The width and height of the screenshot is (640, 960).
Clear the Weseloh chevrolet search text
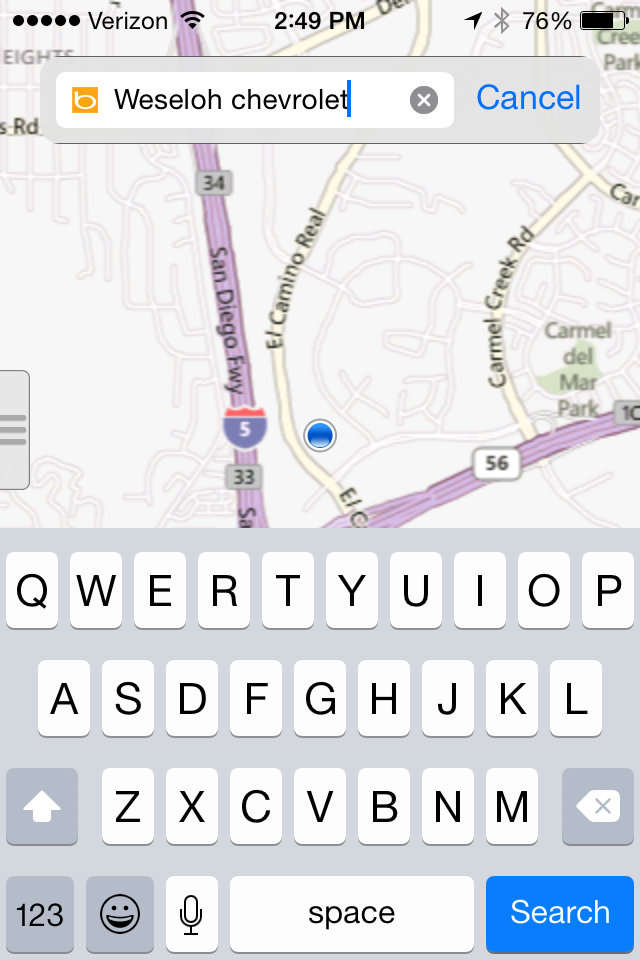click(424, 100)
